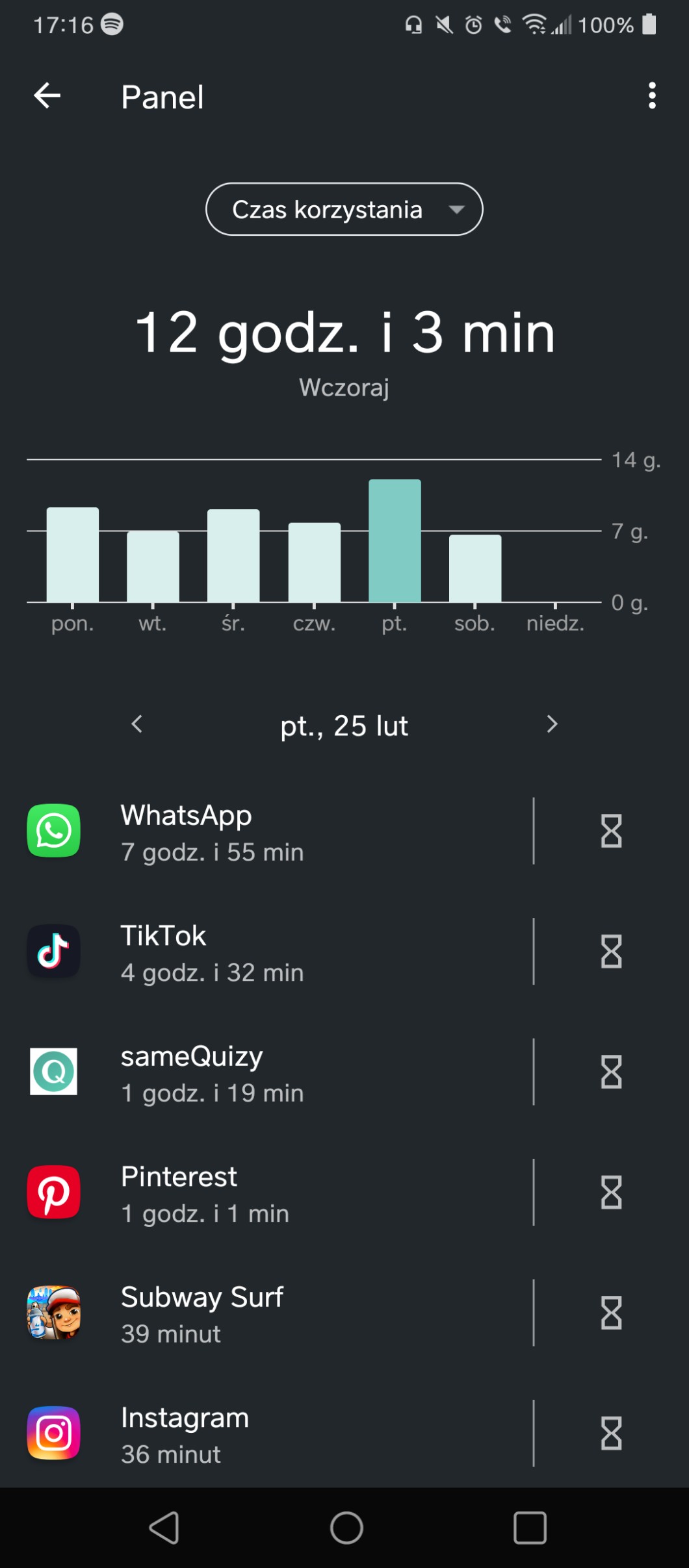Go to the previous day
Screen dimensions: 689x1568
coord(136,724)
